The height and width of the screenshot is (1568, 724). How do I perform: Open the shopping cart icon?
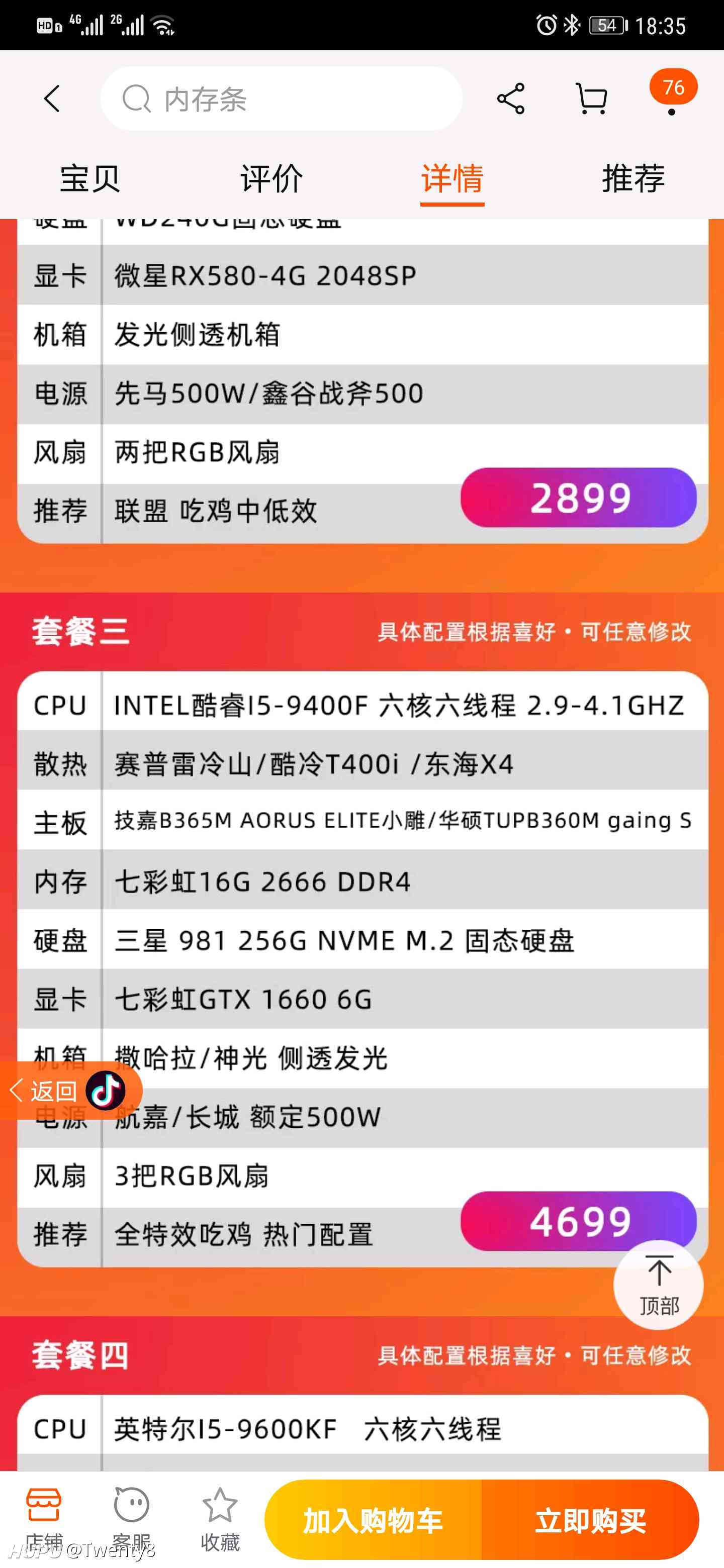tap(591, 99)
